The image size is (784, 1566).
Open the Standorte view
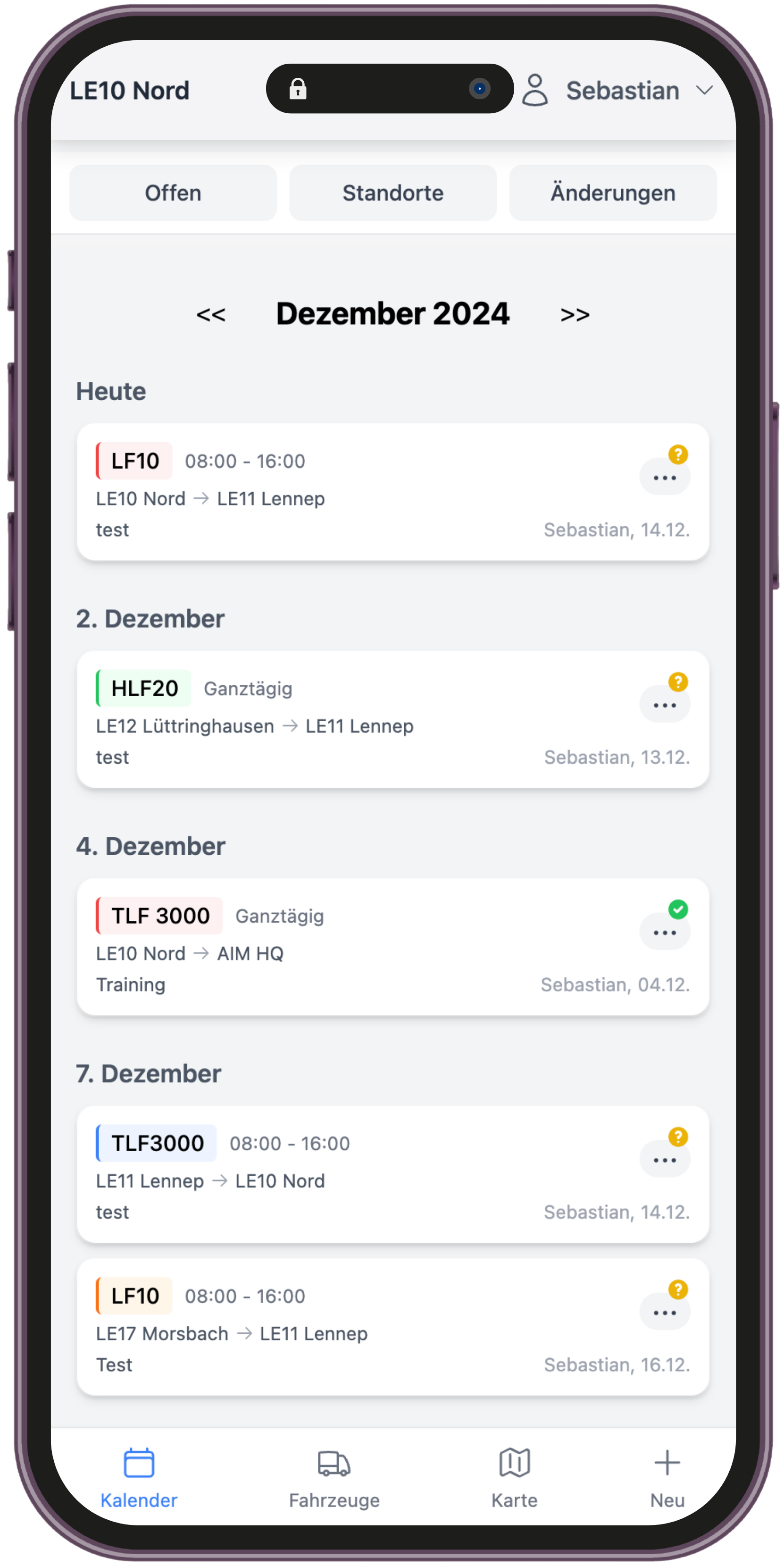392,193
